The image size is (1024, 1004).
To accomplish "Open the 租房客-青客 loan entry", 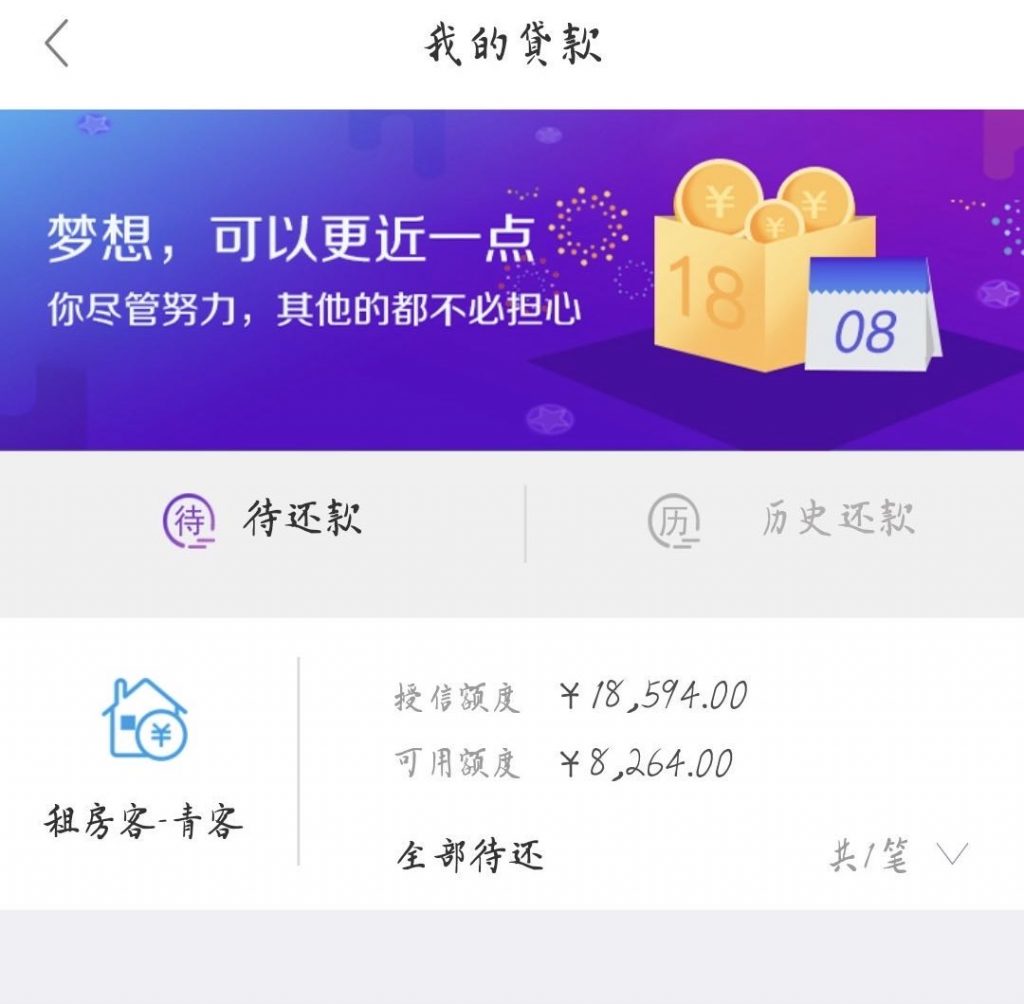I will [145, 762].
